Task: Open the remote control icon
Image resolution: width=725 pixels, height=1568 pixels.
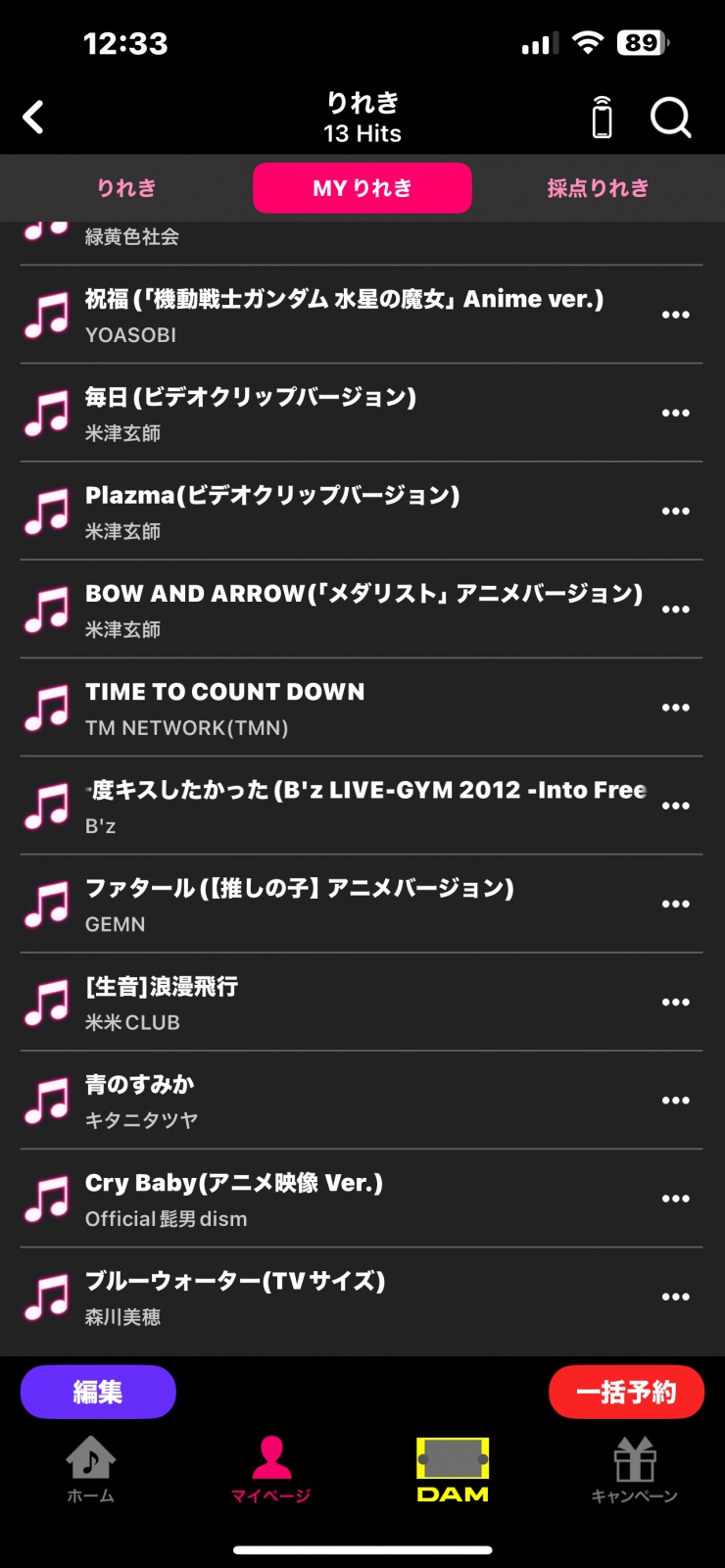Action: click(x=603, y=118)
